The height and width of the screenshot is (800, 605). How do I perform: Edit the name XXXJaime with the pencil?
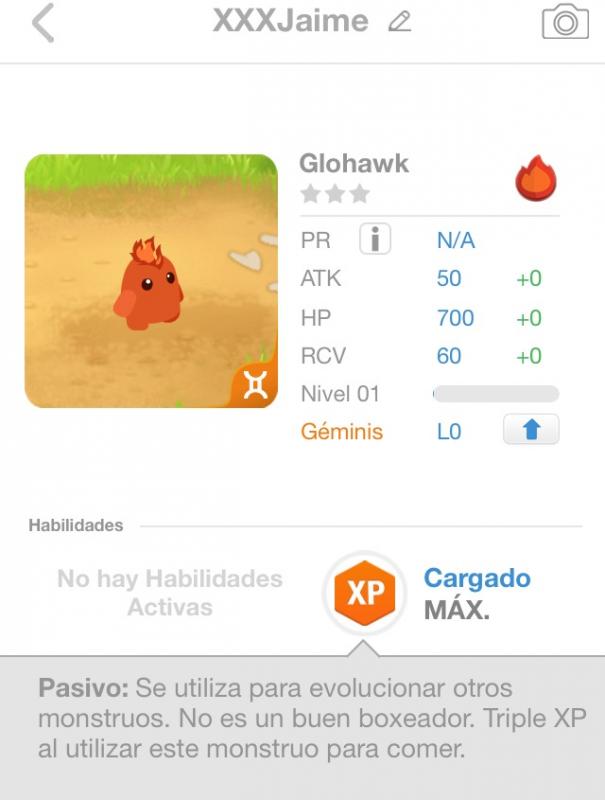(400, 22)
